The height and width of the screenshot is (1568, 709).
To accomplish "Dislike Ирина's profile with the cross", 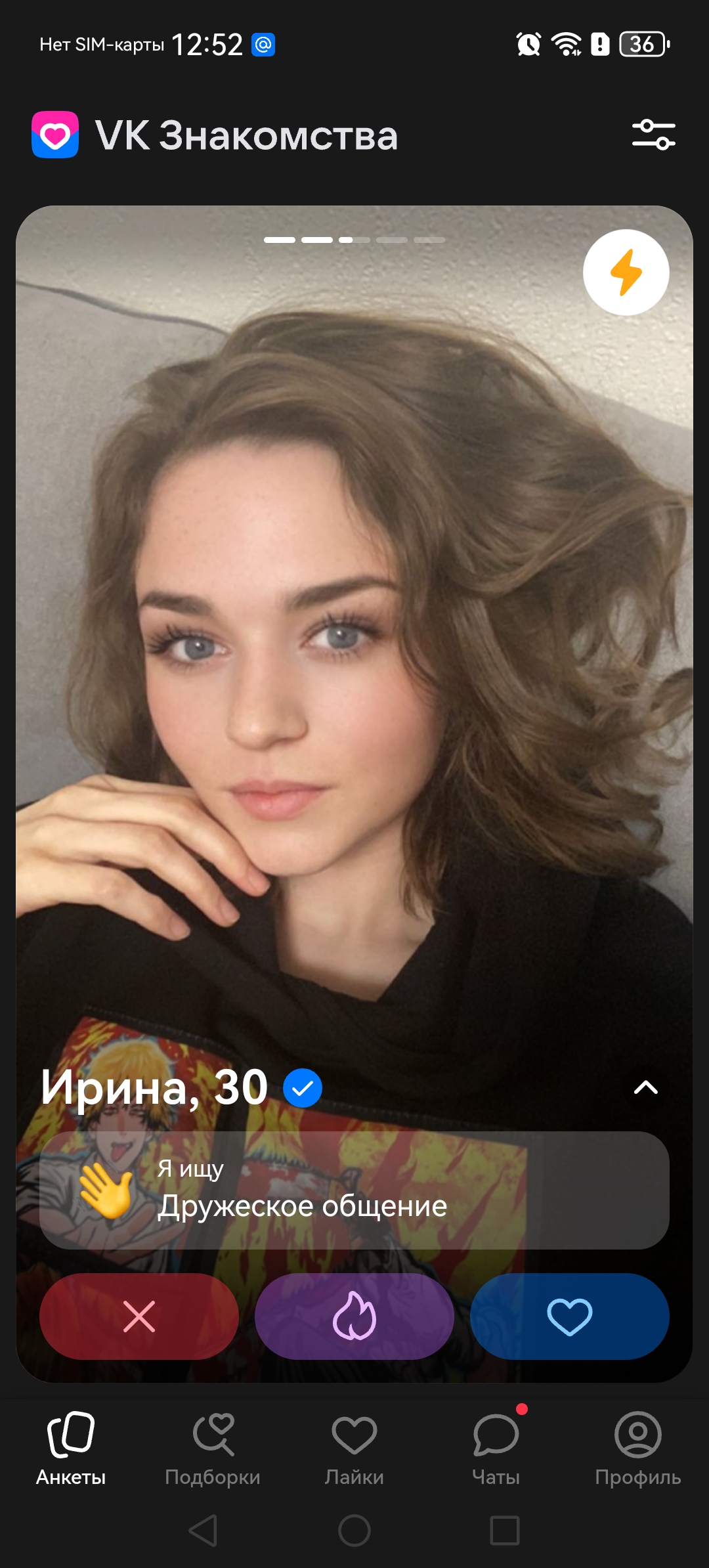I will point(139,1317).
